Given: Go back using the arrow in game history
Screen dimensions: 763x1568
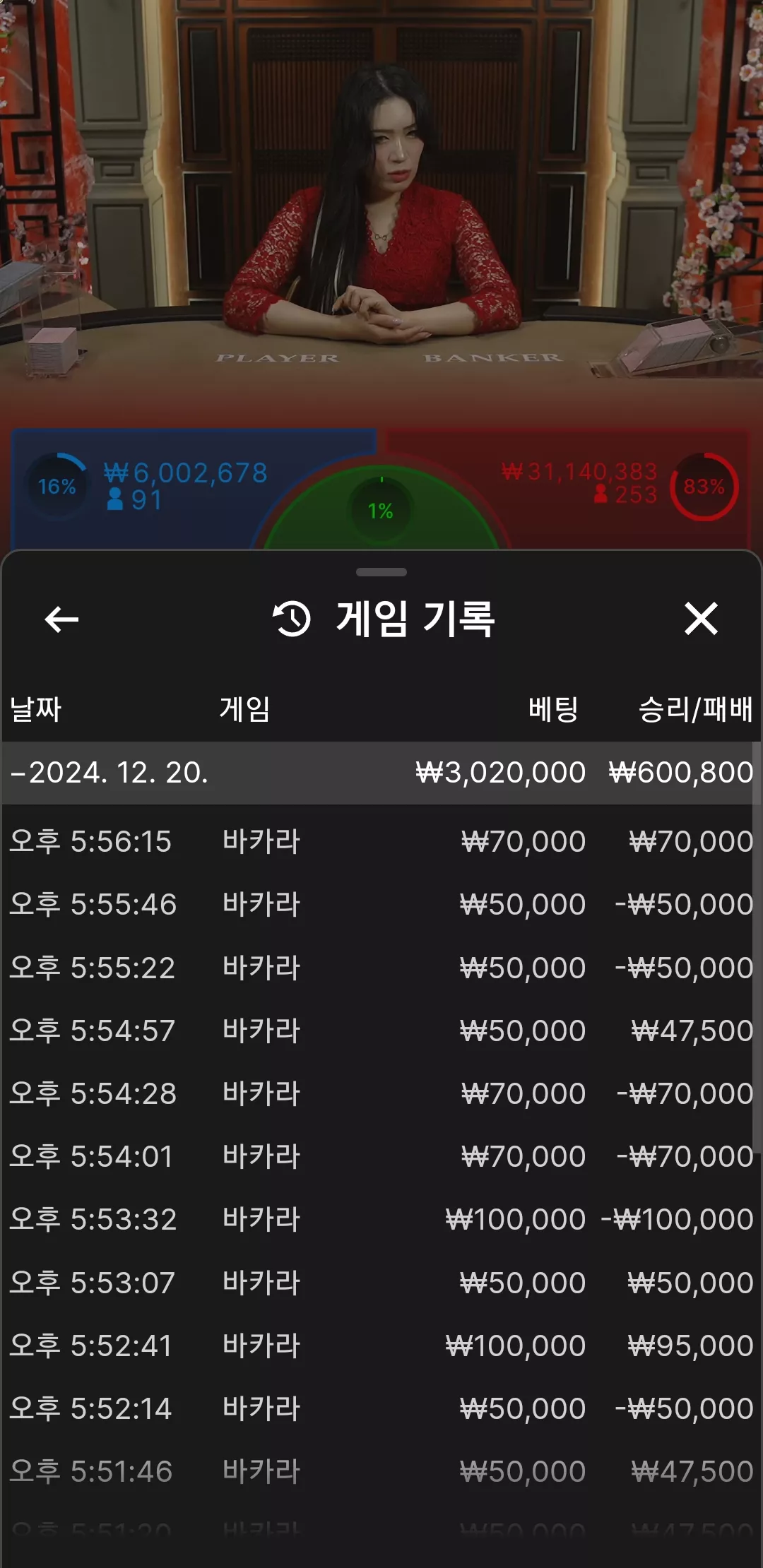Looking at the screenshot, I should click(x=61, y=619).
